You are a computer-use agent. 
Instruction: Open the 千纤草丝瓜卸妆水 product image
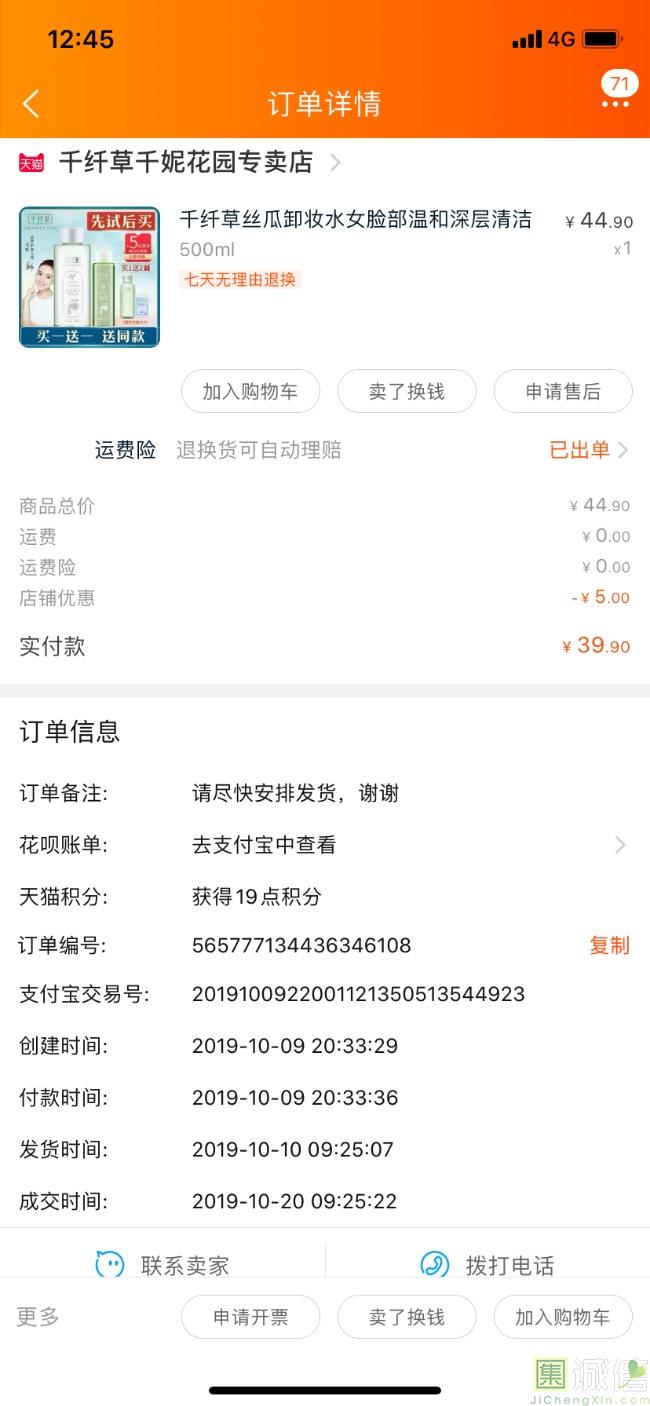89,277
